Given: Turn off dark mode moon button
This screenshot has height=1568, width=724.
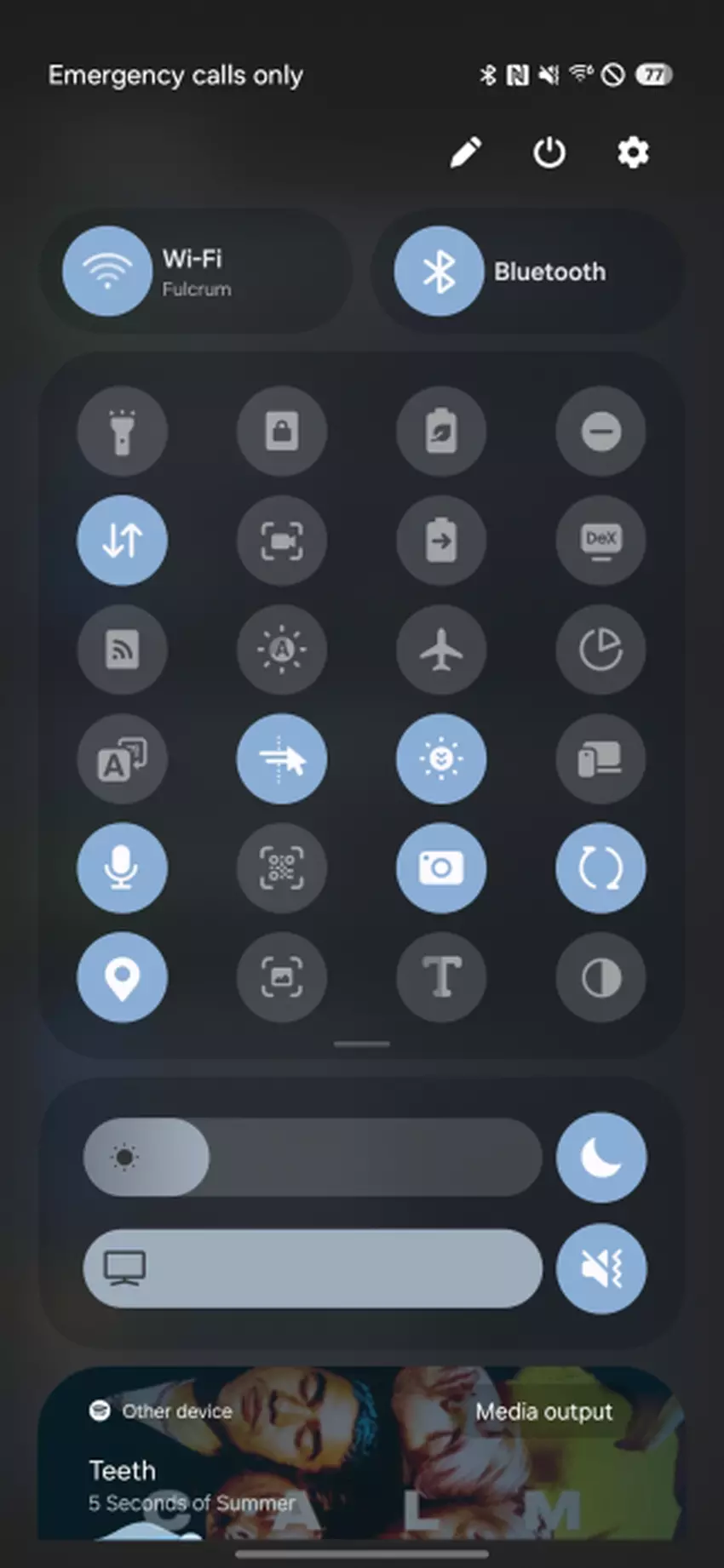Looking at the screenshot, I should pyautogui.click(x=600, y=1157).
